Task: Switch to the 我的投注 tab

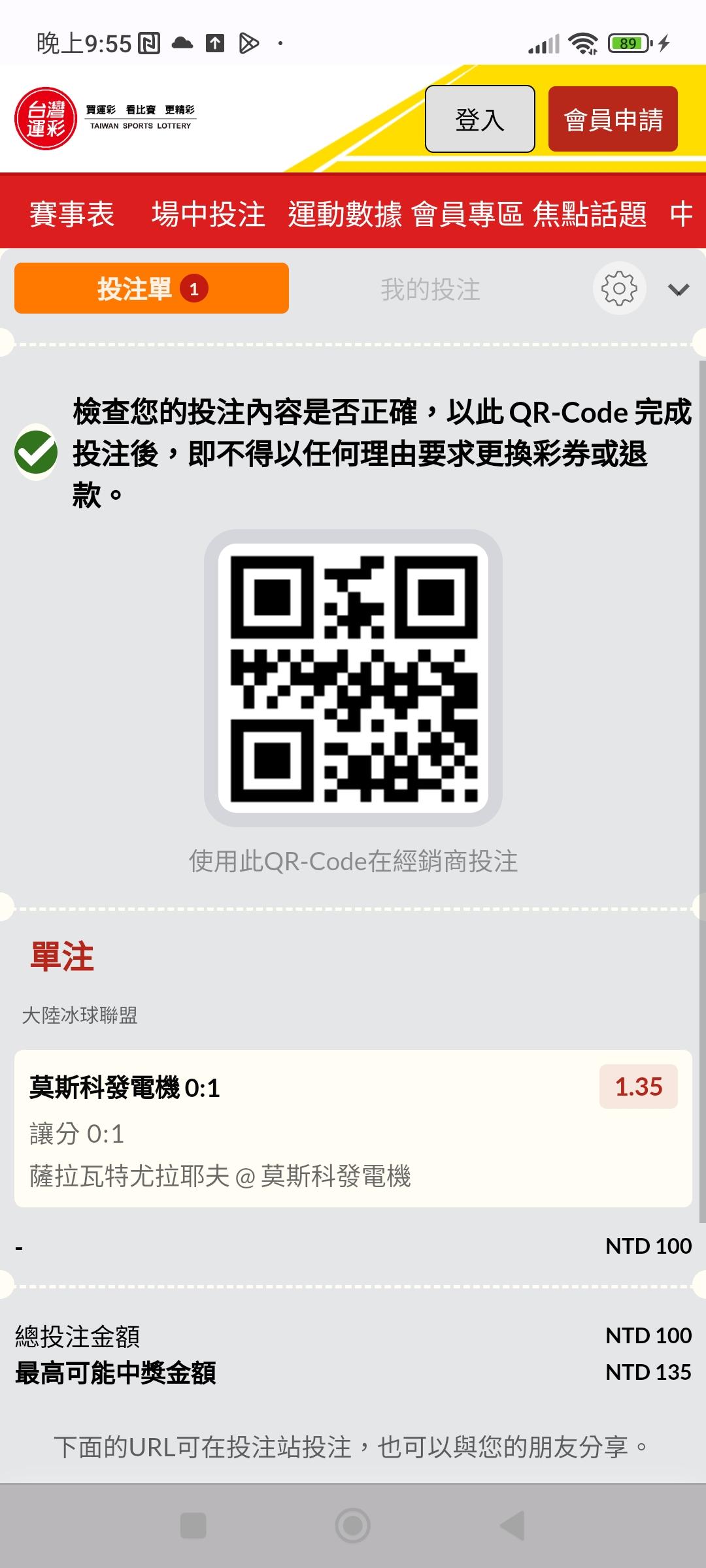Action: pos(430,289)
